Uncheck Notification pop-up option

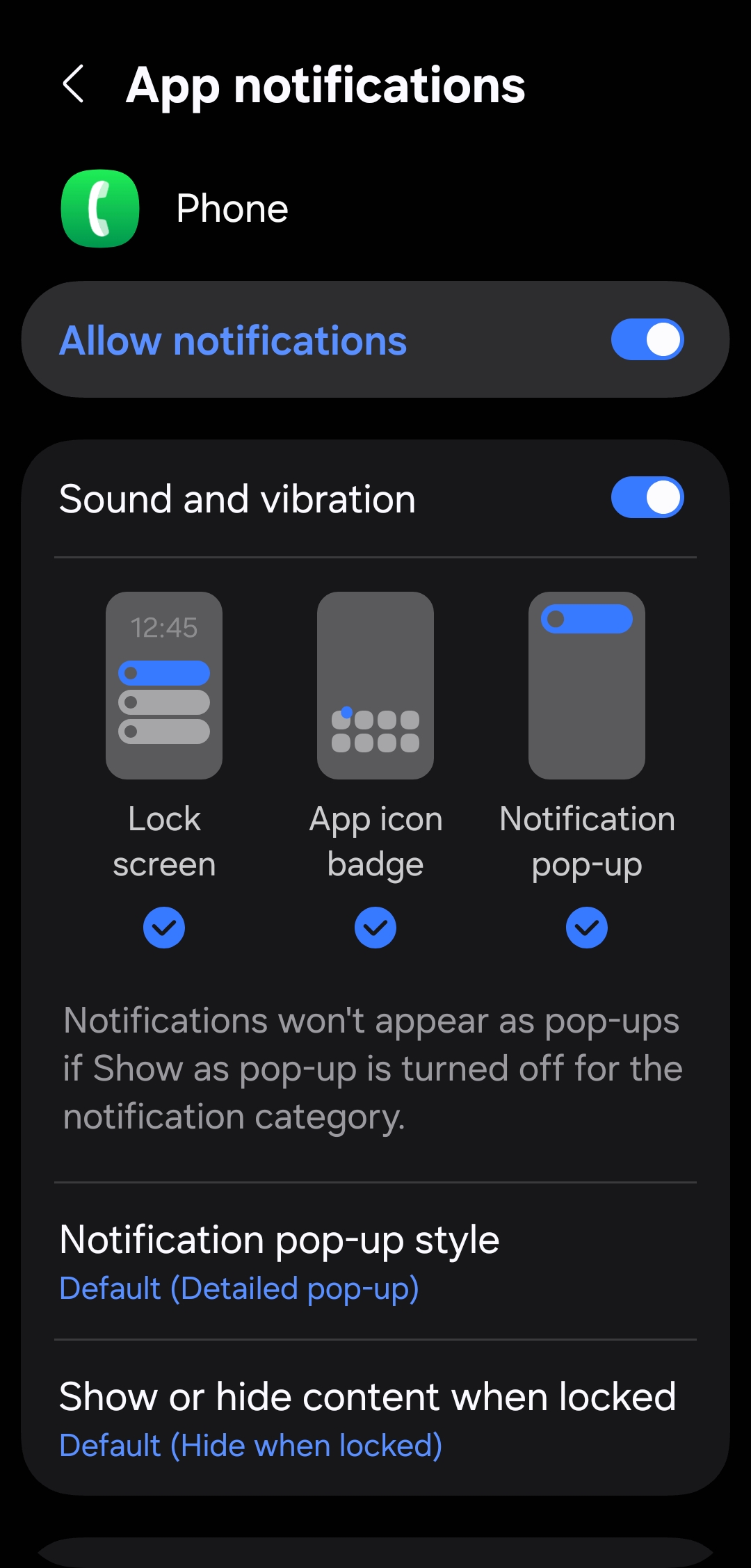point(586,928)
